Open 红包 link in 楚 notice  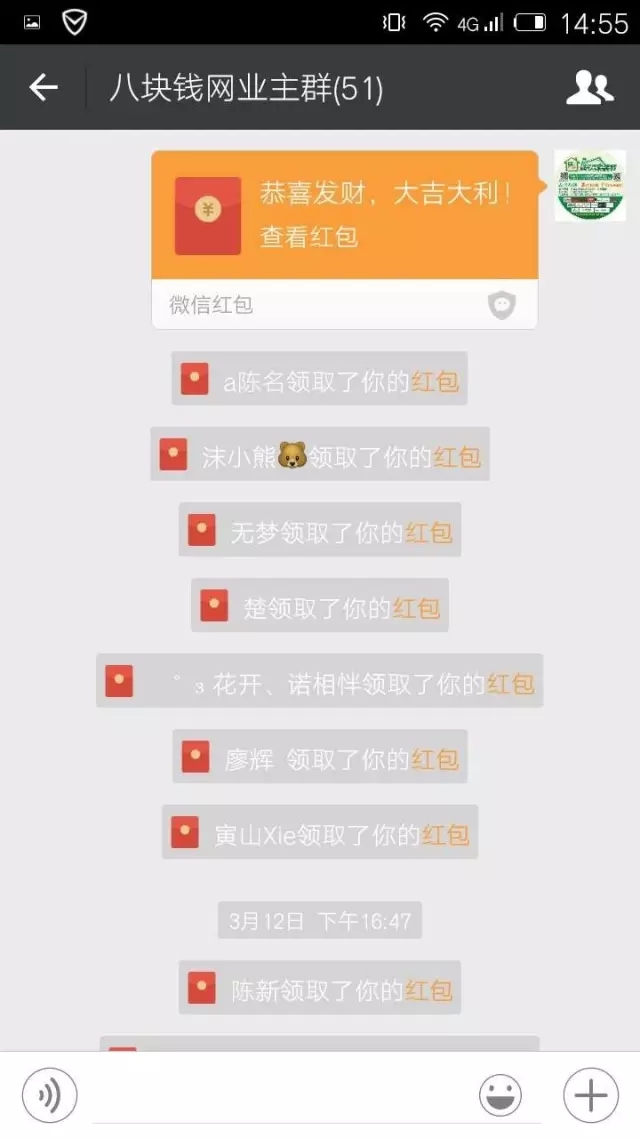tap(416, 608)
